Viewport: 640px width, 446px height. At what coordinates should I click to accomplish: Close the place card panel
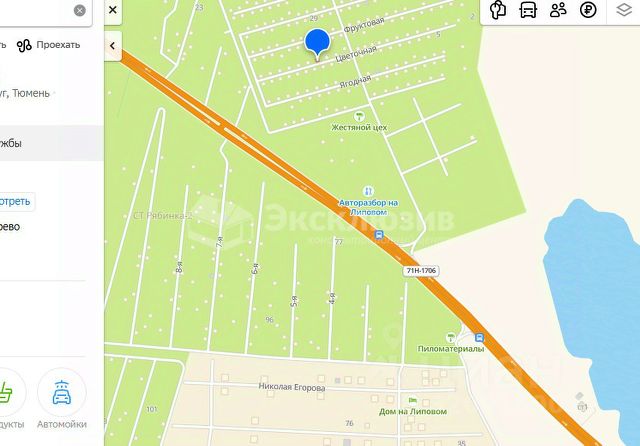113,10
